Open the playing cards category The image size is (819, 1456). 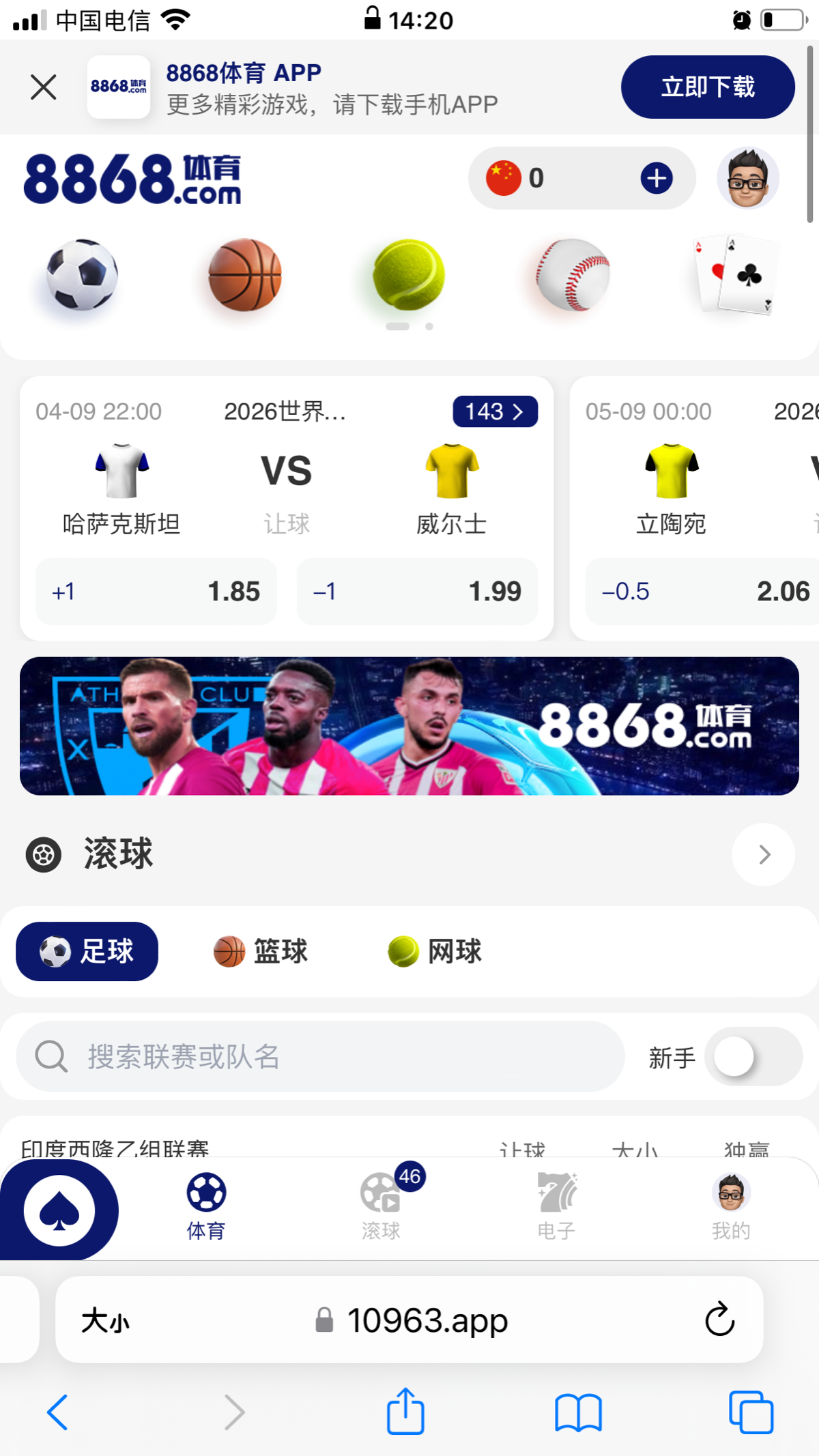pos(736,275)
